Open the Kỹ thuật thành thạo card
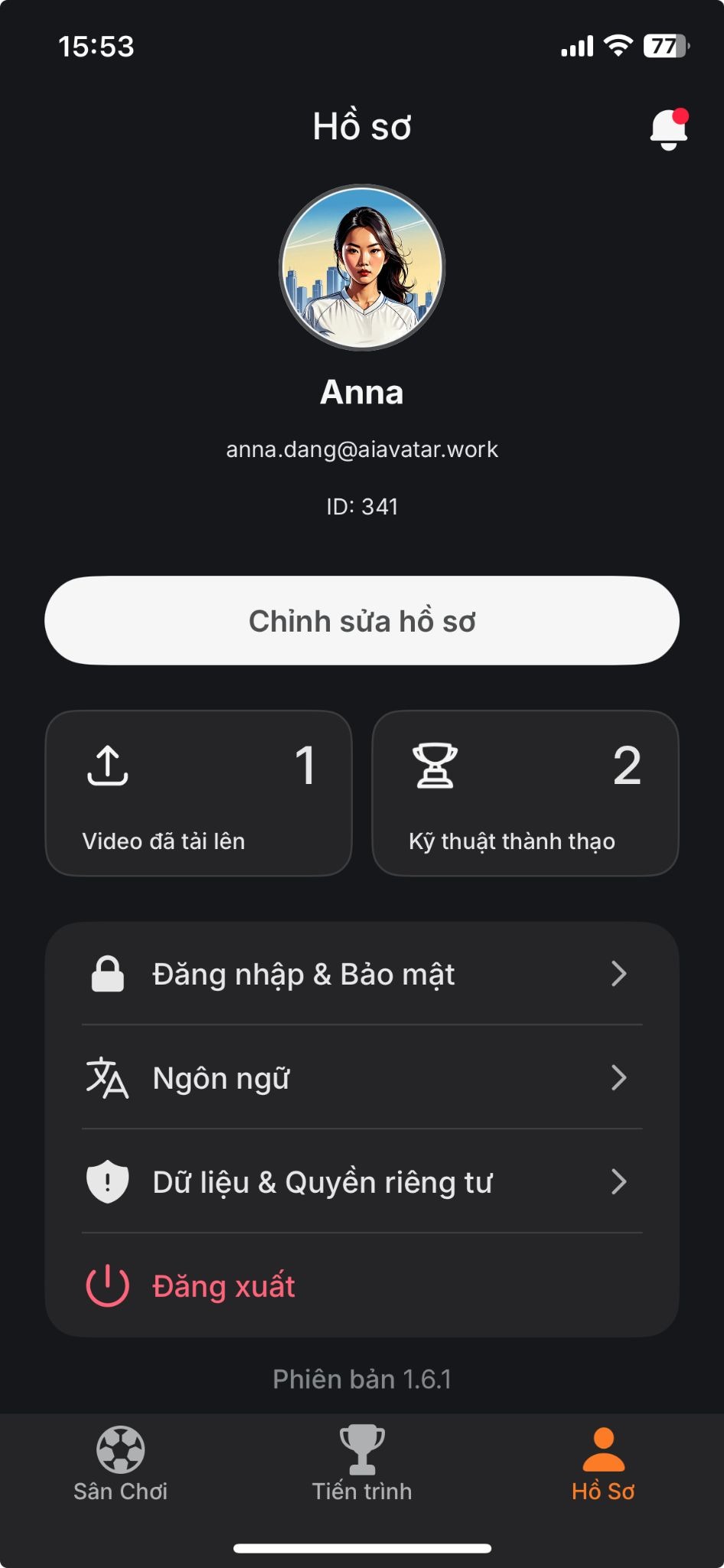 pos(525,793)
